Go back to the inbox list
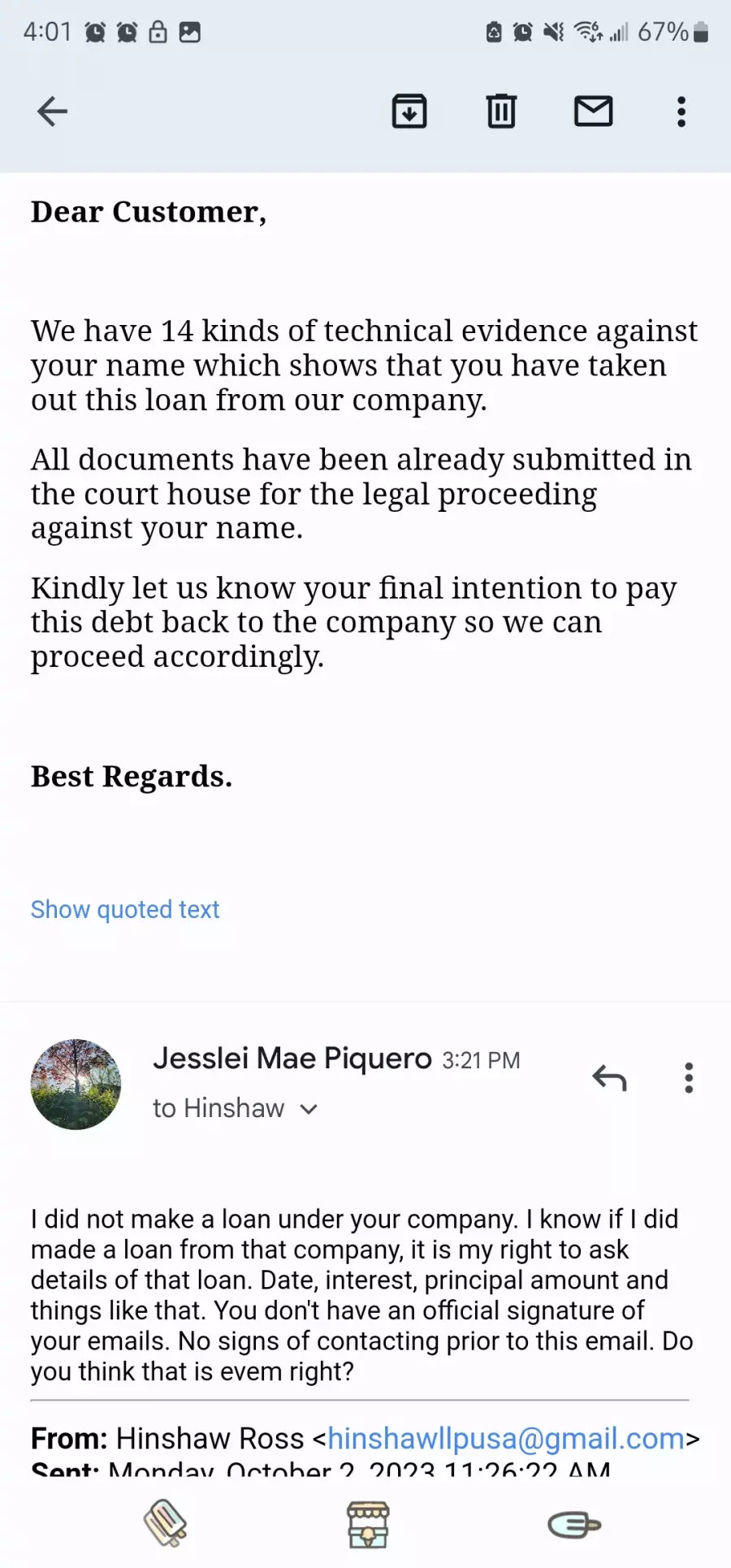The width and height of the screenshot is (731, 1568). pyautogui.click(x=52, y=111)
